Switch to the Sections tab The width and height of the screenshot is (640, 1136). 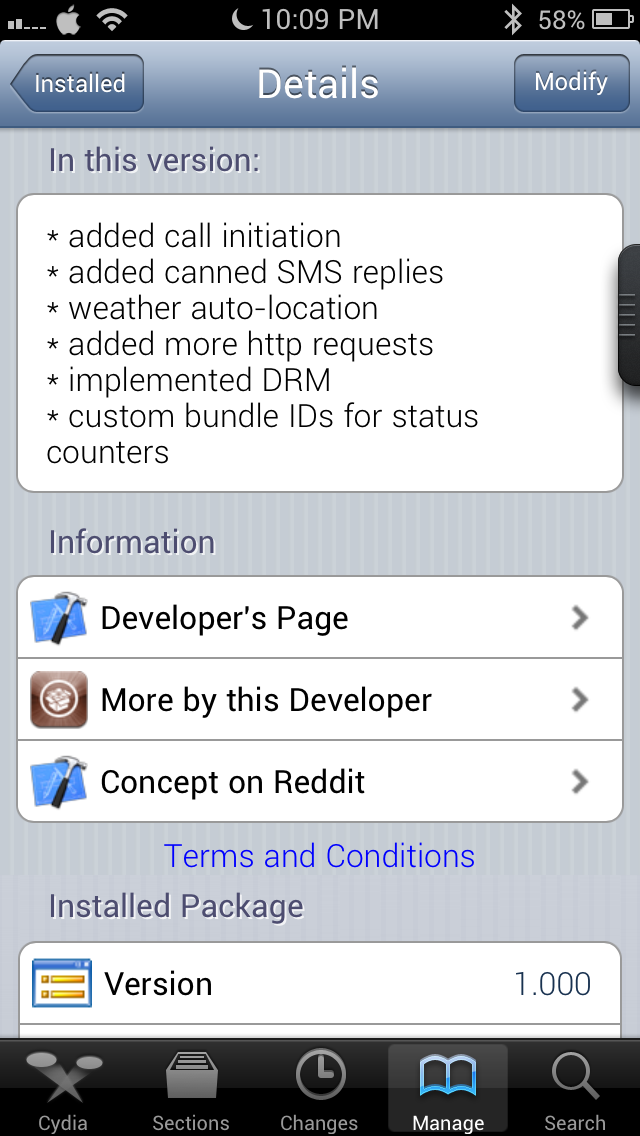coord(191,1090)
